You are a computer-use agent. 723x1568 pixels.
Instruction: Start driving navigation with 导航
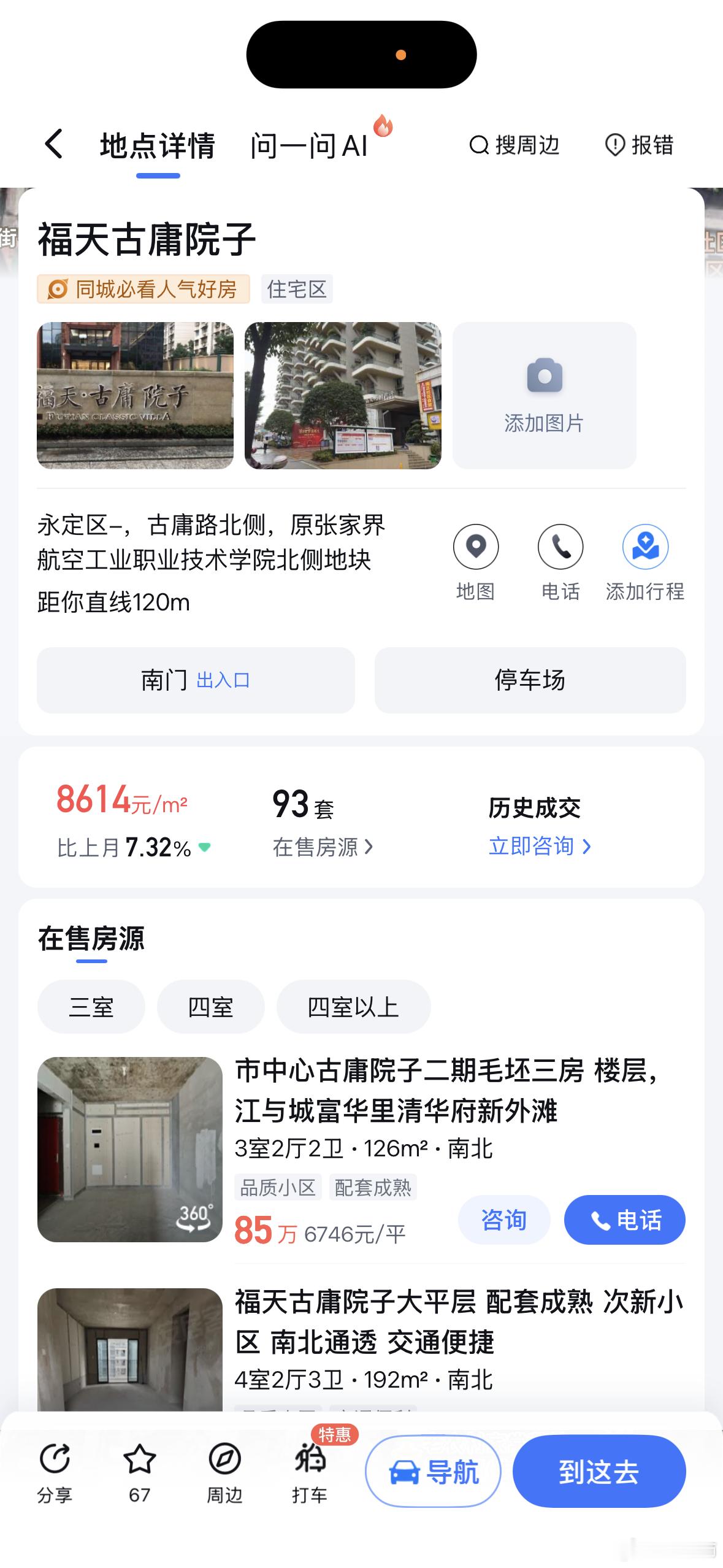[433, 1471]
